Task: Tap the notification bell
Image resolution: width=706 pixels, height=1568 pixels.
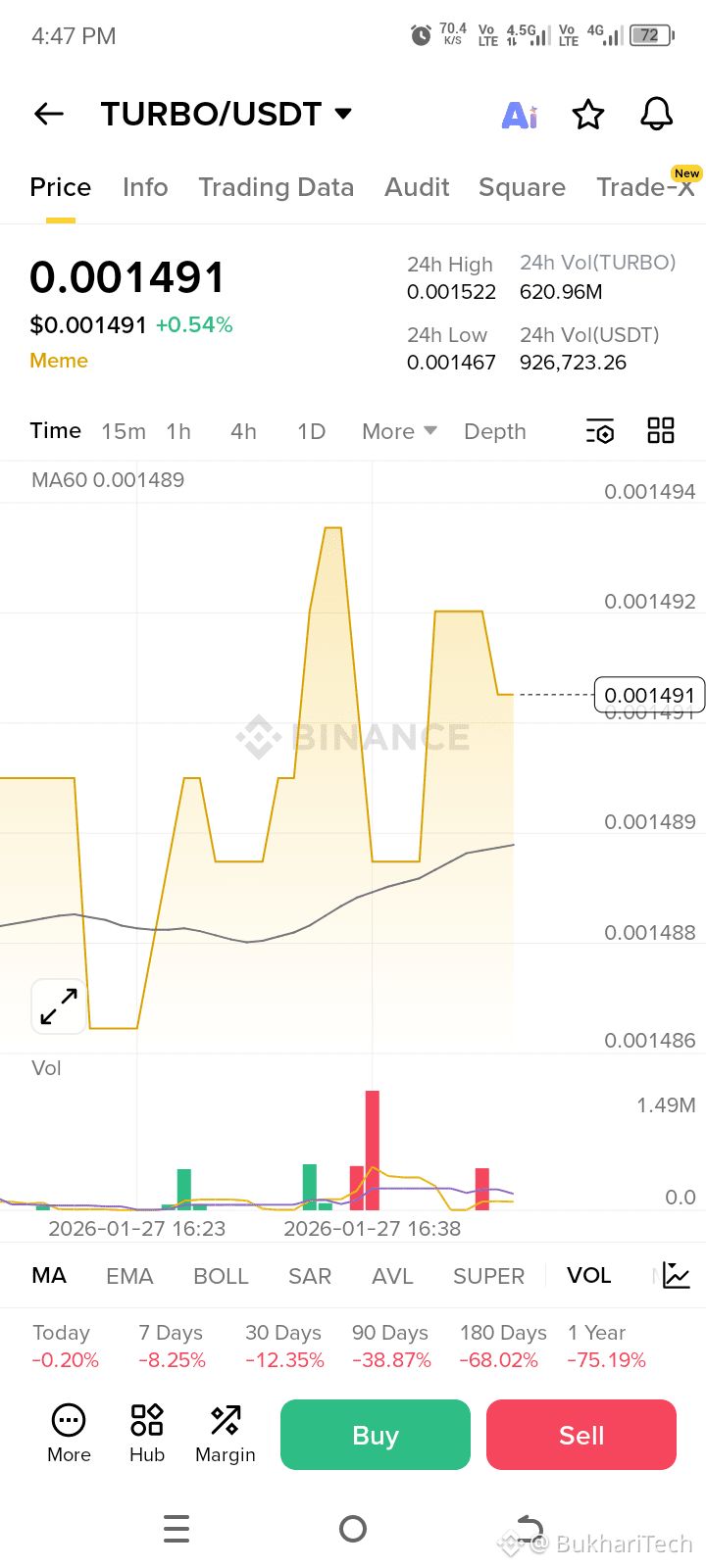Action: click(655, 114)
